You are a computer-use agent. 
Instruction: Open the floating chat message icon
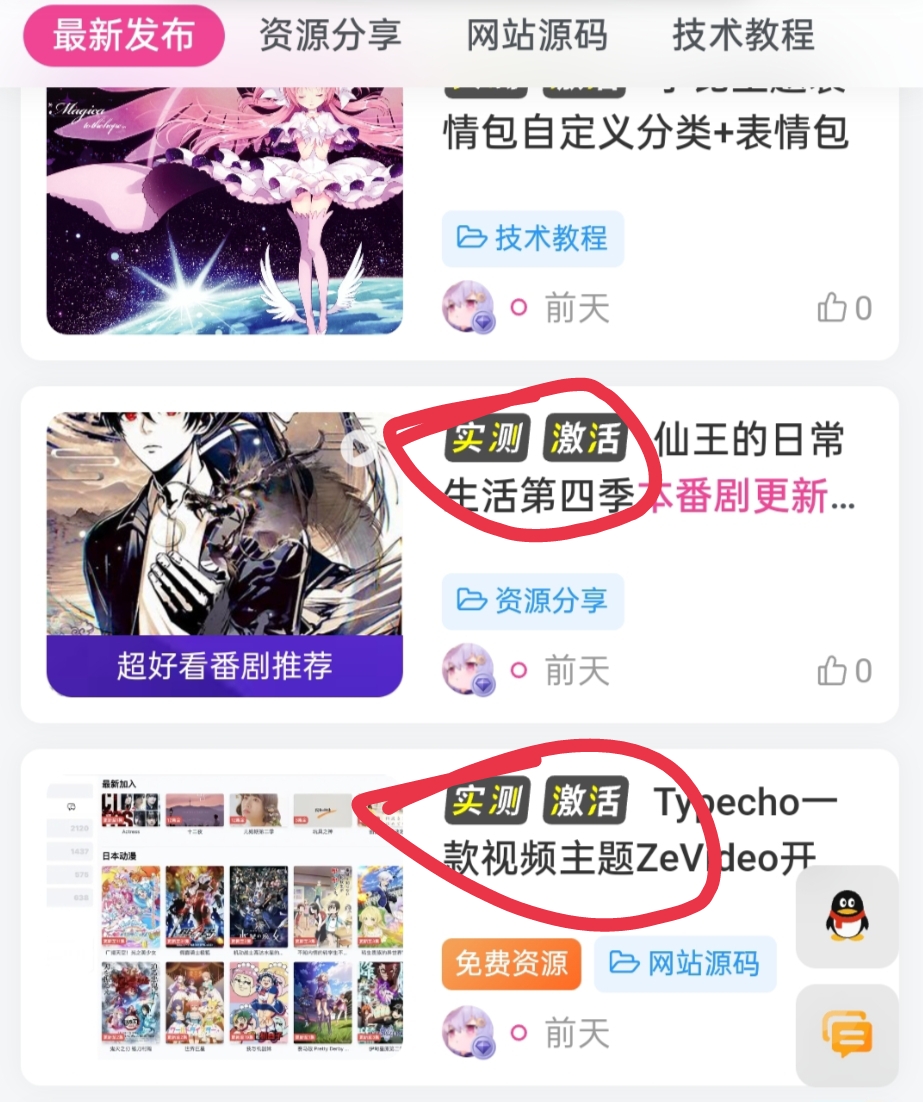tap(849, 1034)
